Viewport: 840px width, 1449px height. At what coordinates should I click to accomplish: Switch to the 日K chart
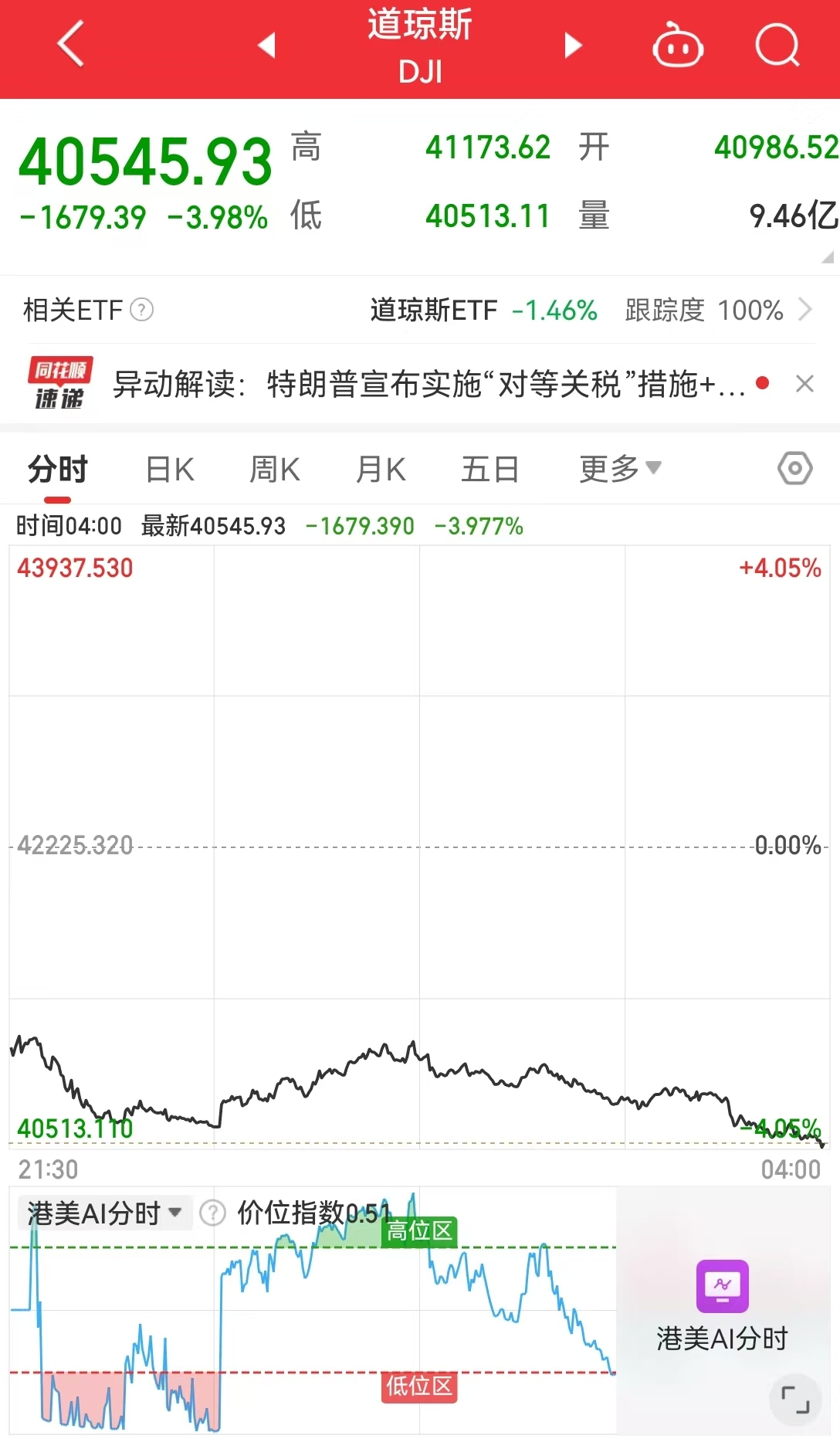(x=170, y=470)
